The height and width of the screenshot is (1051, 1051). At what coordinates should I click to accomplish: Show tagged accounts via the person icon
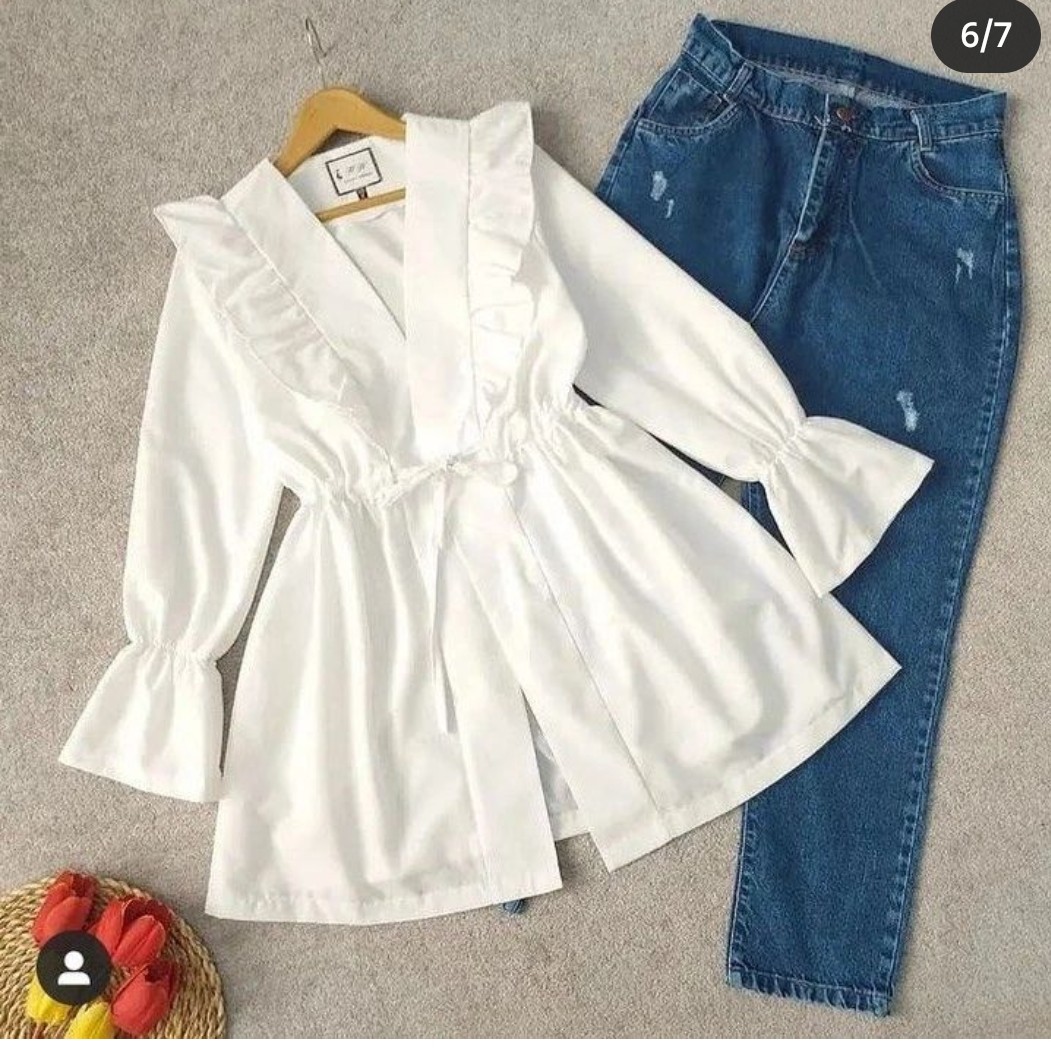coord(73,967)
